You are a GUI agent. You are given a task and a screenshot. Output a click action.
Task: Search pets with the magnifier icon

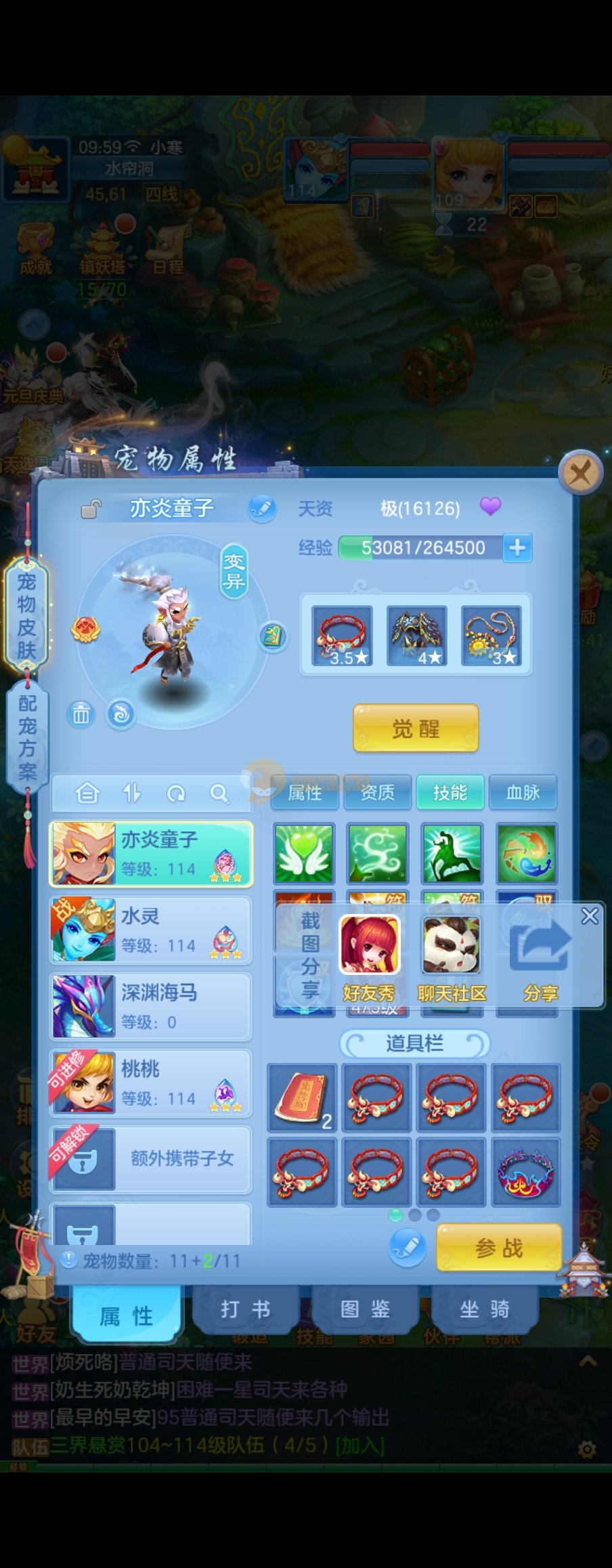(219, 793)
